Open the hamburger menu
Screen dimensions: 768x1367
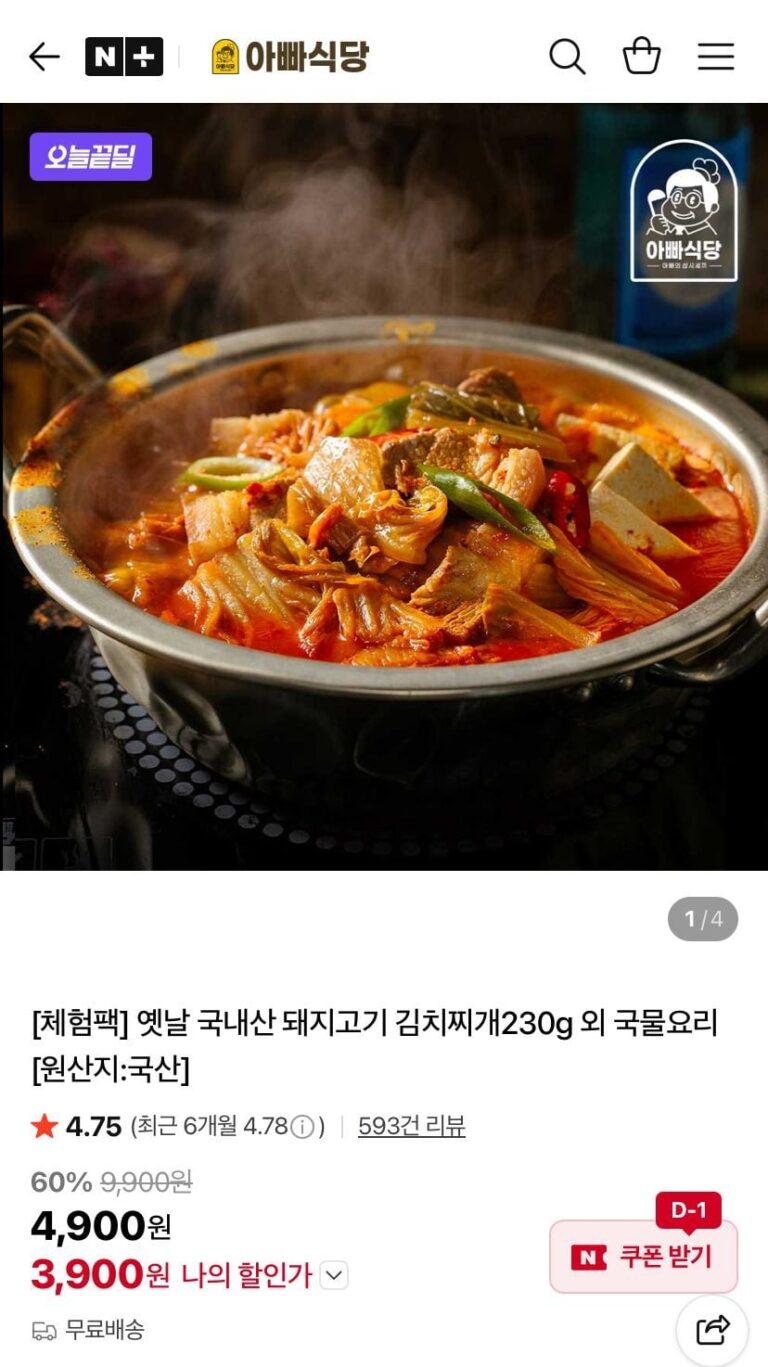(x=716, y=57)
